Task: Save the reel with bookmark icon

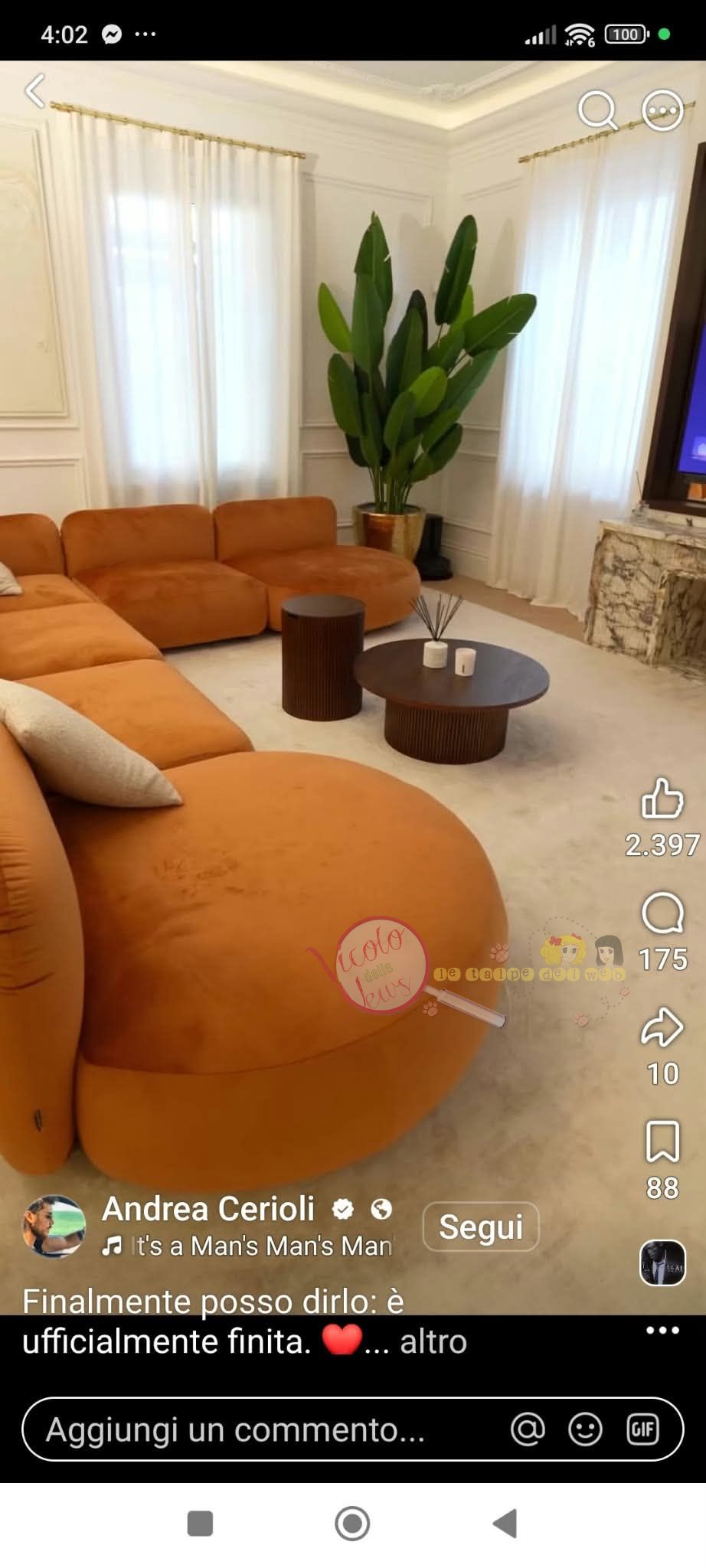Action: (662, 1142)
